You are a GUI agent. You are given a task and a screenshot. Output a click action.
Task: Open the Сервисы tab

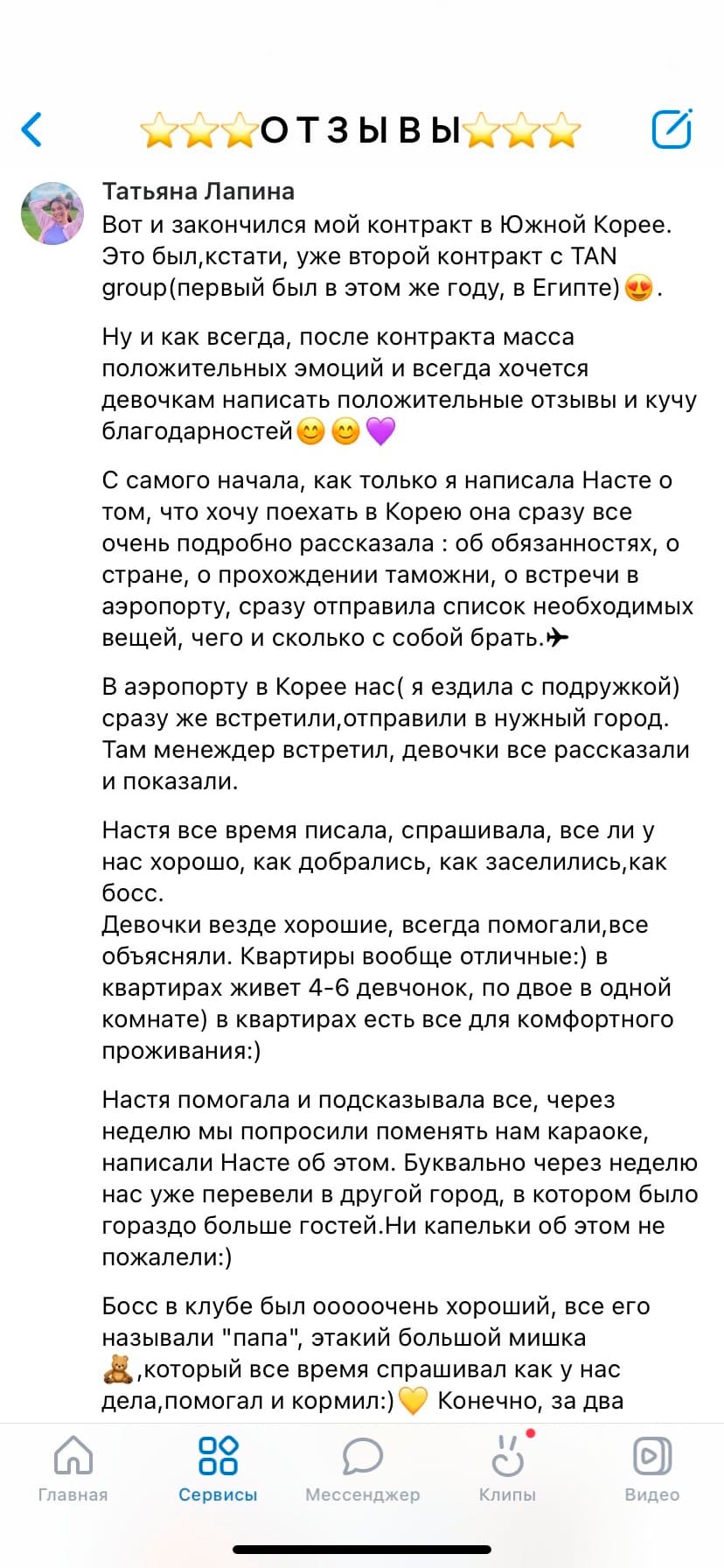point(218,1470)
